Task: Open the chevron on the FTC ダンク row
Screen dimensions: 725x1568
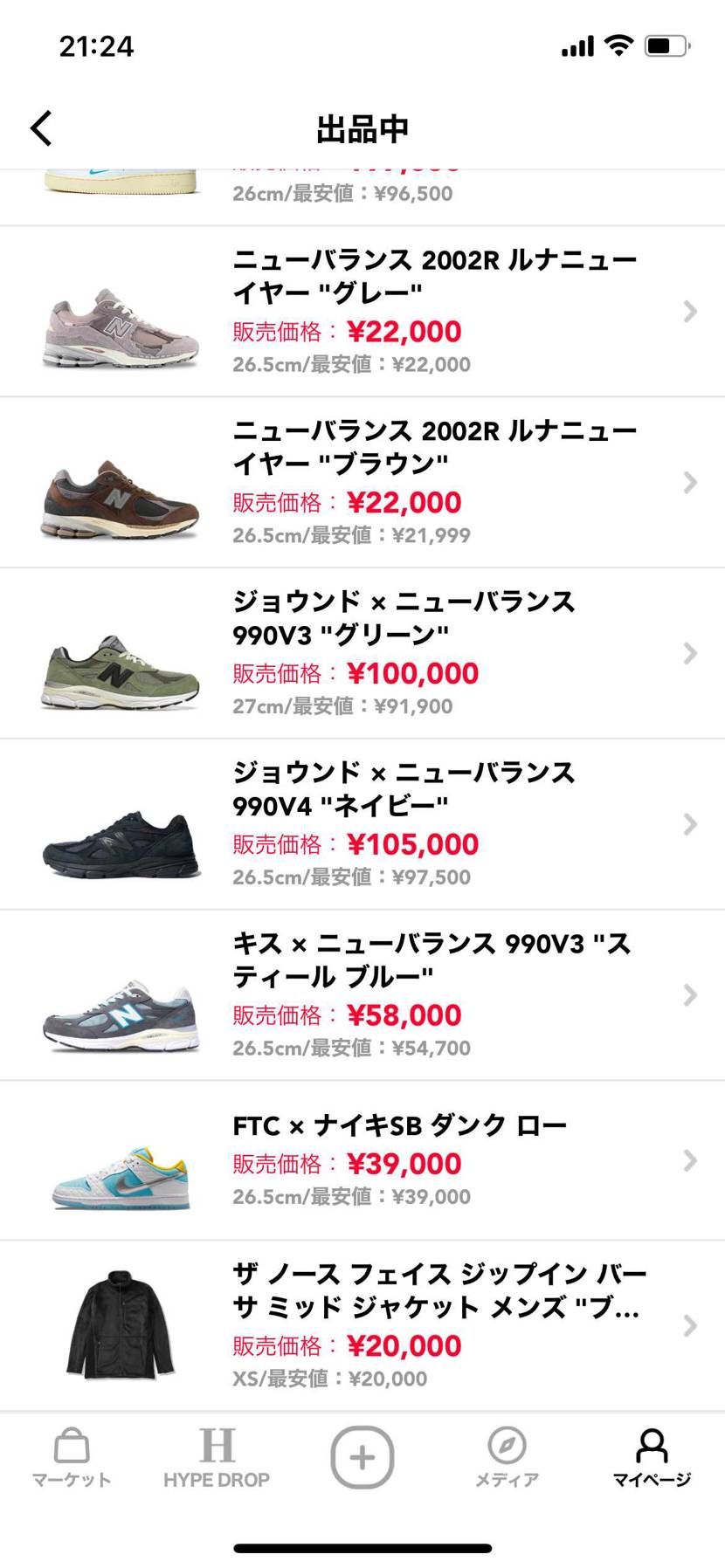Action: pyautogui.click(x=691, y=1162)
